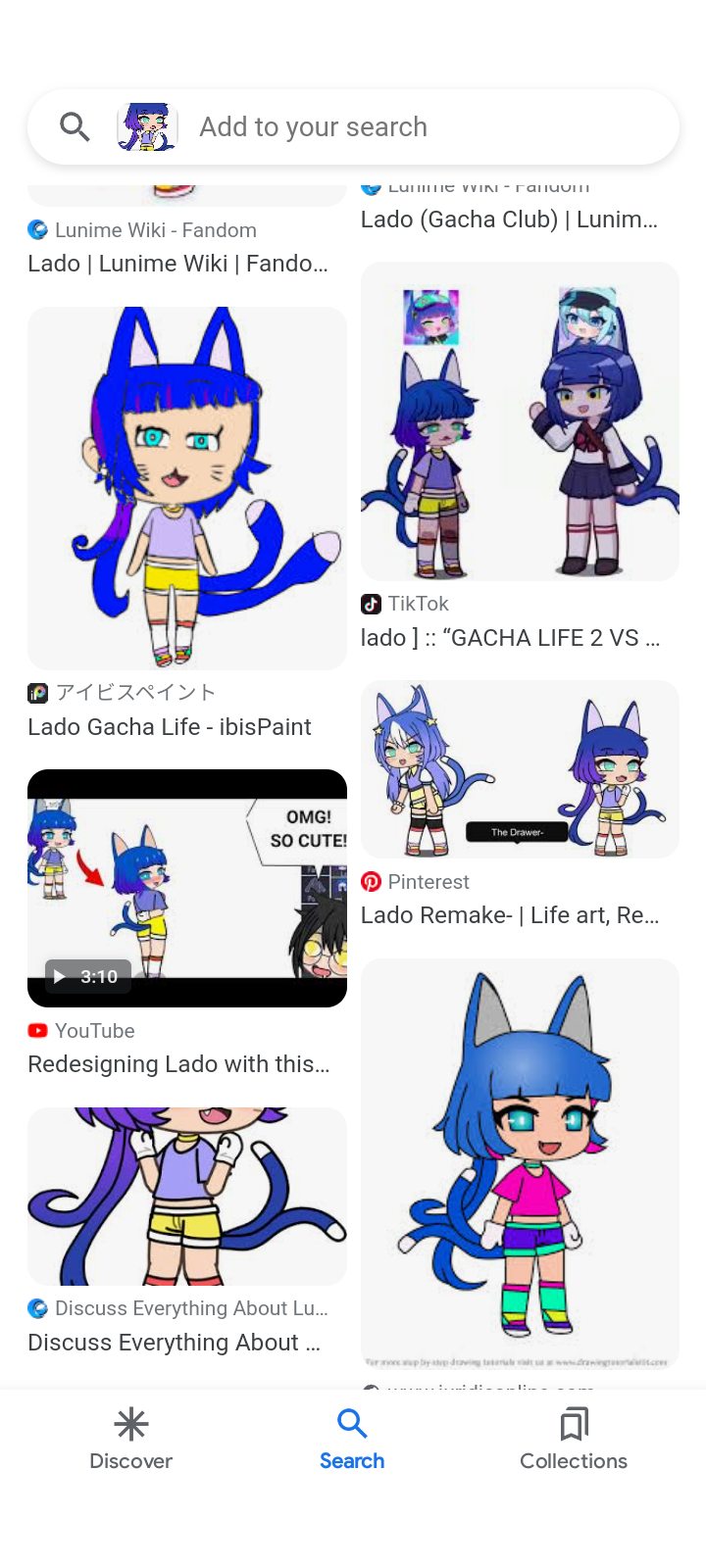Tap the search magnifier icon in search bar
The image size is (706, 1568).
click(75, 127)
